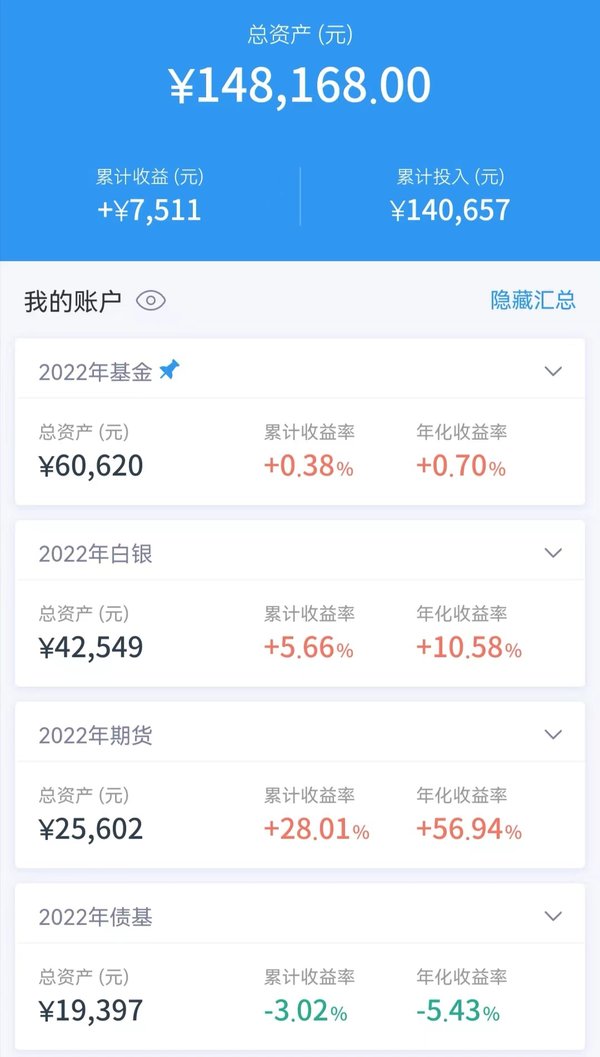The height and width of the screenshot is (1057, 600).
Task: Open the ¥25,602 futures account card
Action: [300, 785]
